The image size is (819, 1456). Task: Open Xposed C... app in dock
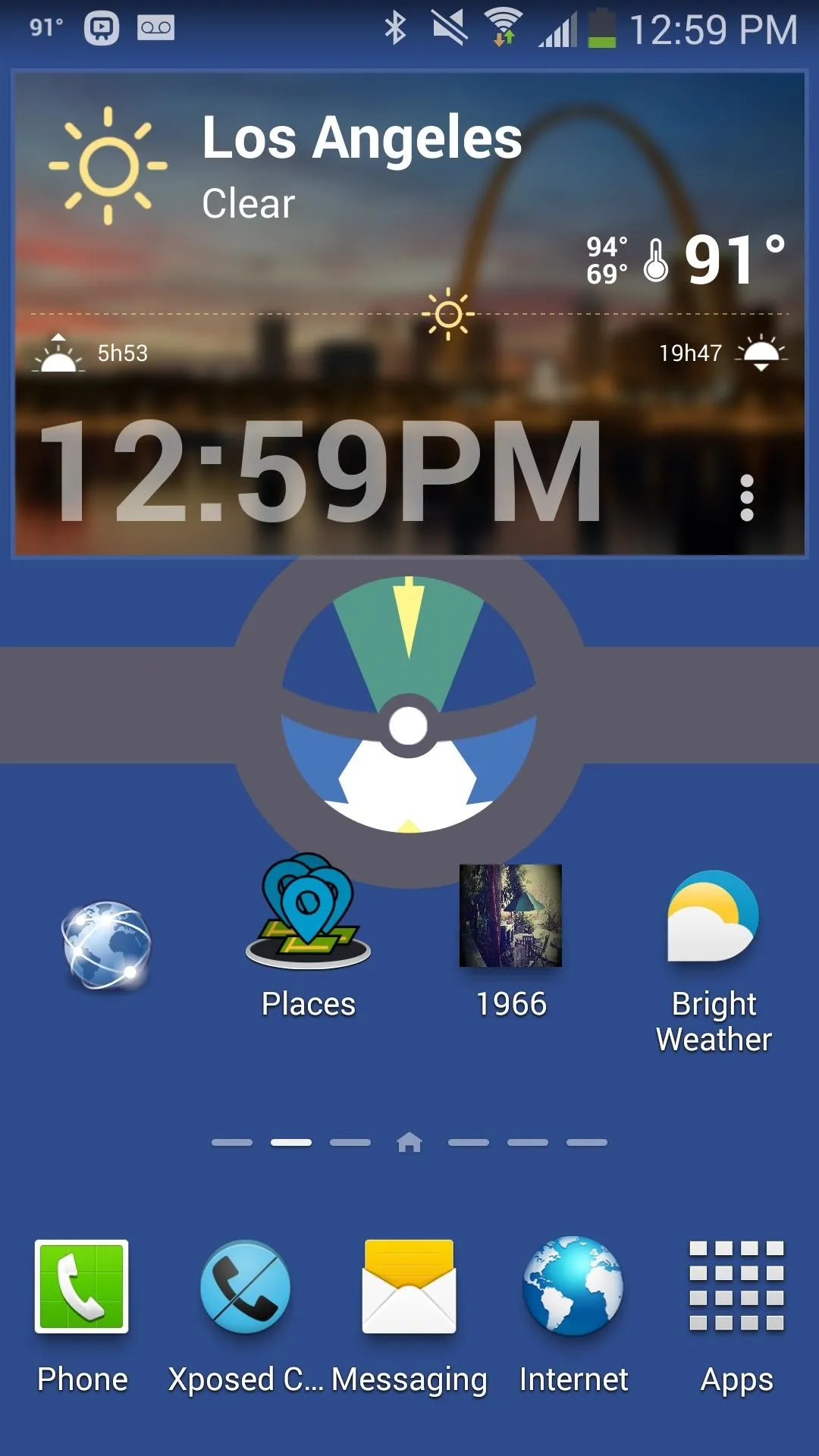click(245, 1316)
